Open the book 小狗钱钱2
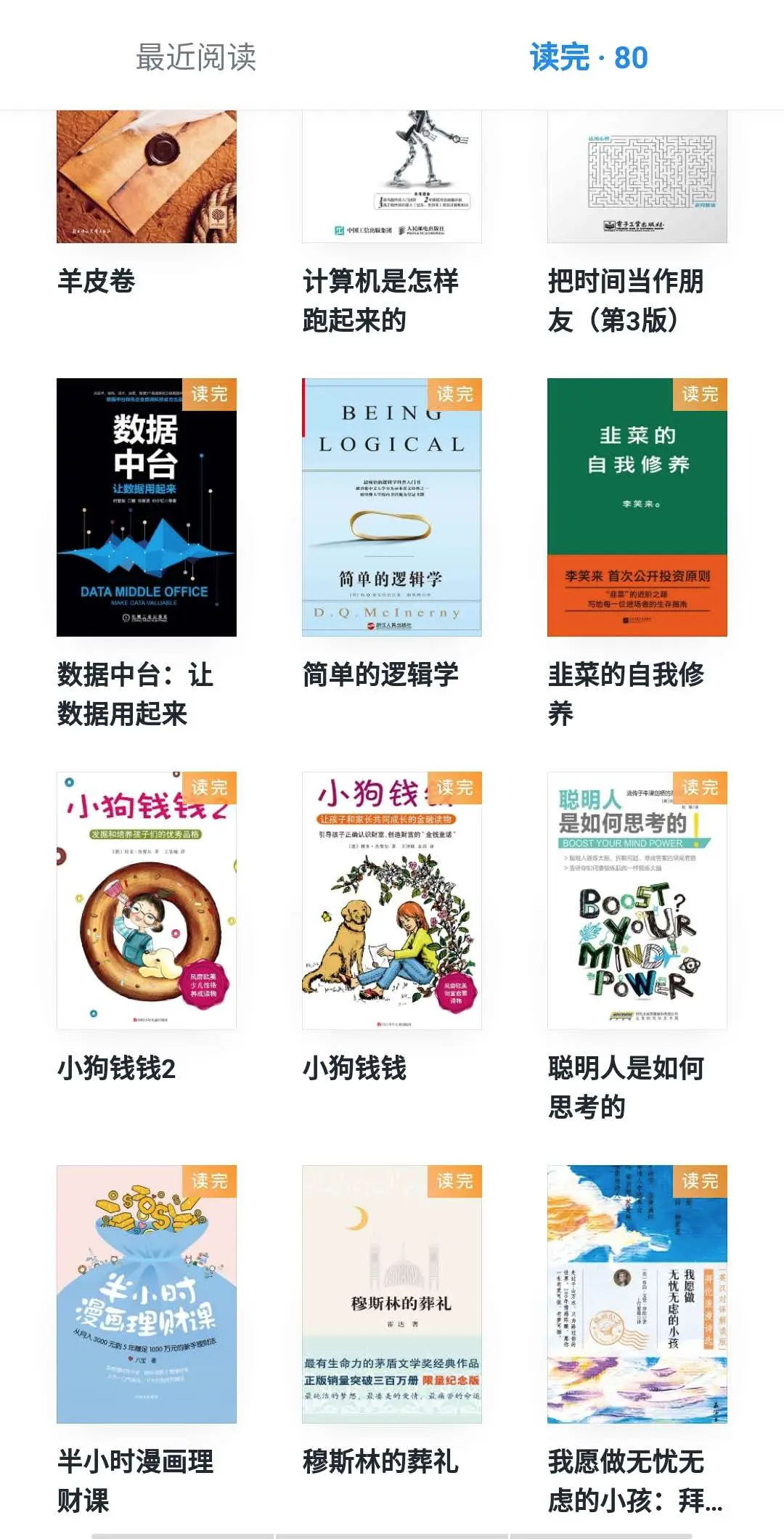This screenshot has width=784, height=1539. (x=147, y=901)
